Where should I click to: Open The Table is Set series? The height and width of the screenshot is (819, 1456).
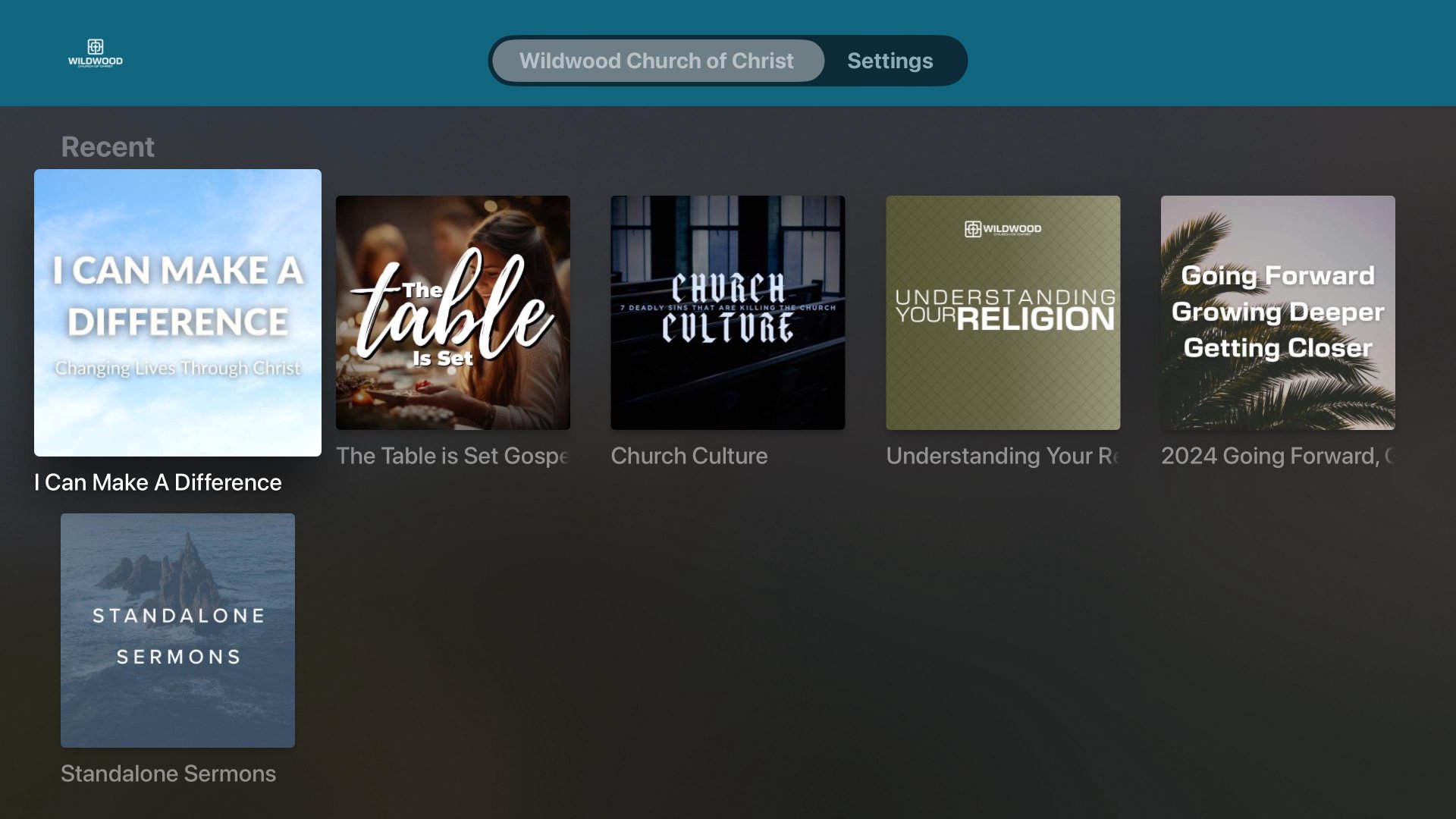[x=453, y=312]
